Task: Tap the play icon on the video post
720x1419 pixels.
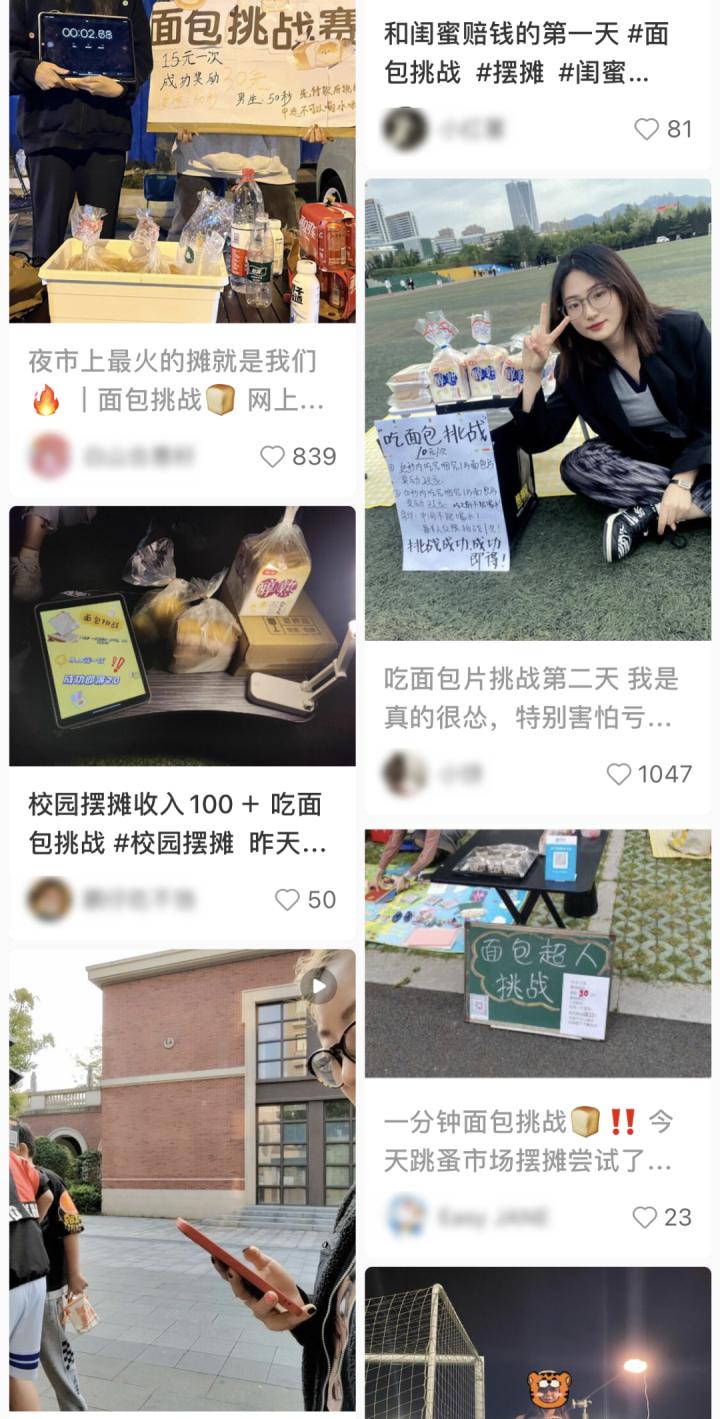Action: [320, 986]
